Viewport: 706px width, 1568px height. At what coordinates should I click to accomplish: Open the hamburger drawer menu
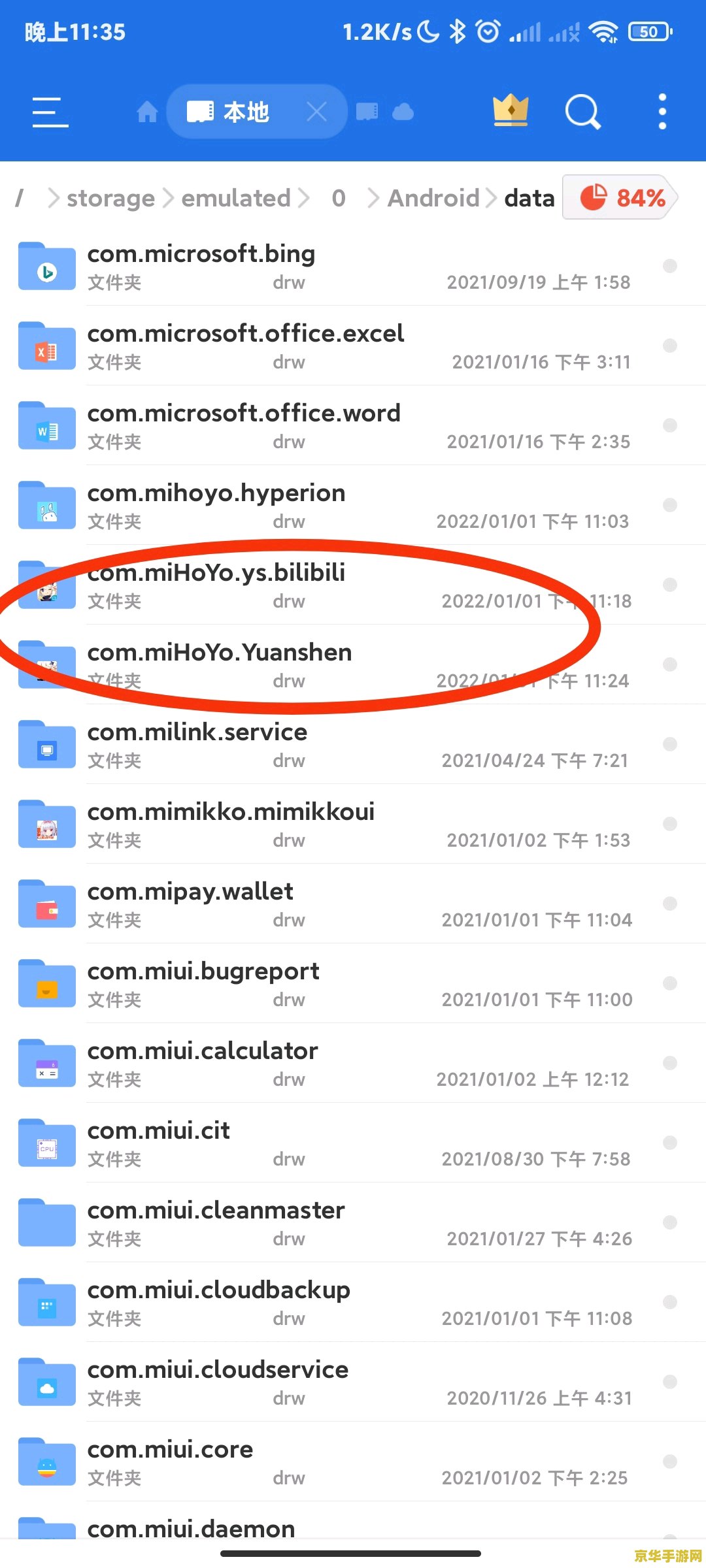[50, 112]
